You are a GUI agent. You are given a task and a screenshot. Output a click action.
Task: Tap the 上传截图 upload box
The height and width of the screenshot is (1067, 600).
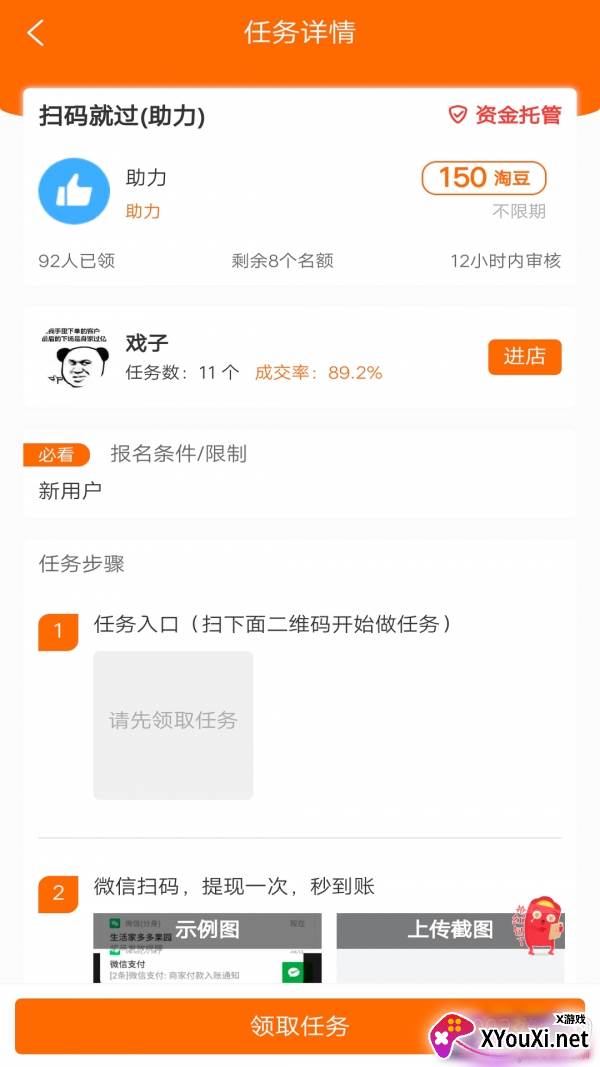point(449,947)
